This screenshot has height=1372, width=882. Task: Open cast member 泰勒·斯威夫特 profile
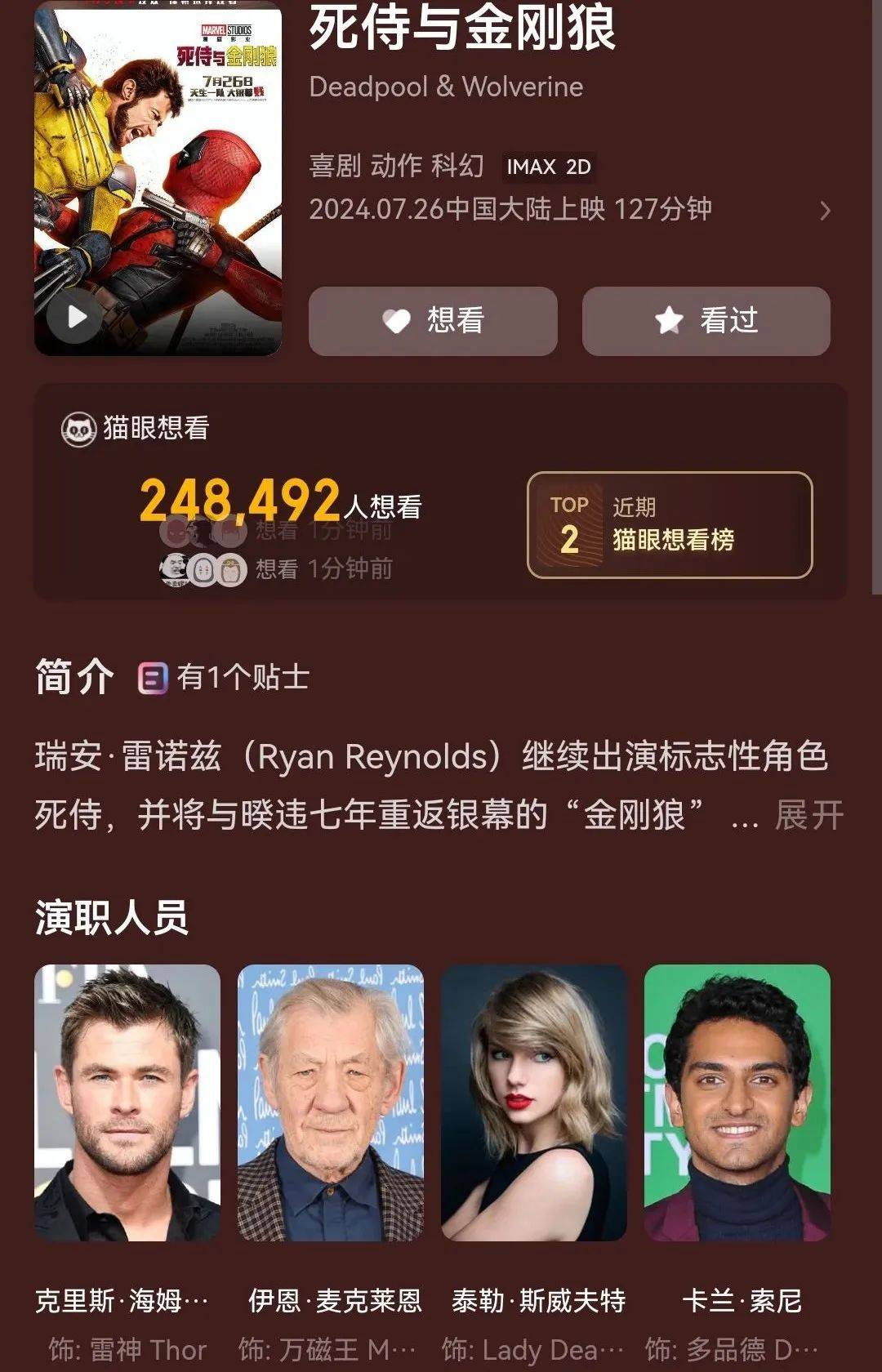click(x=534, y=1102)
